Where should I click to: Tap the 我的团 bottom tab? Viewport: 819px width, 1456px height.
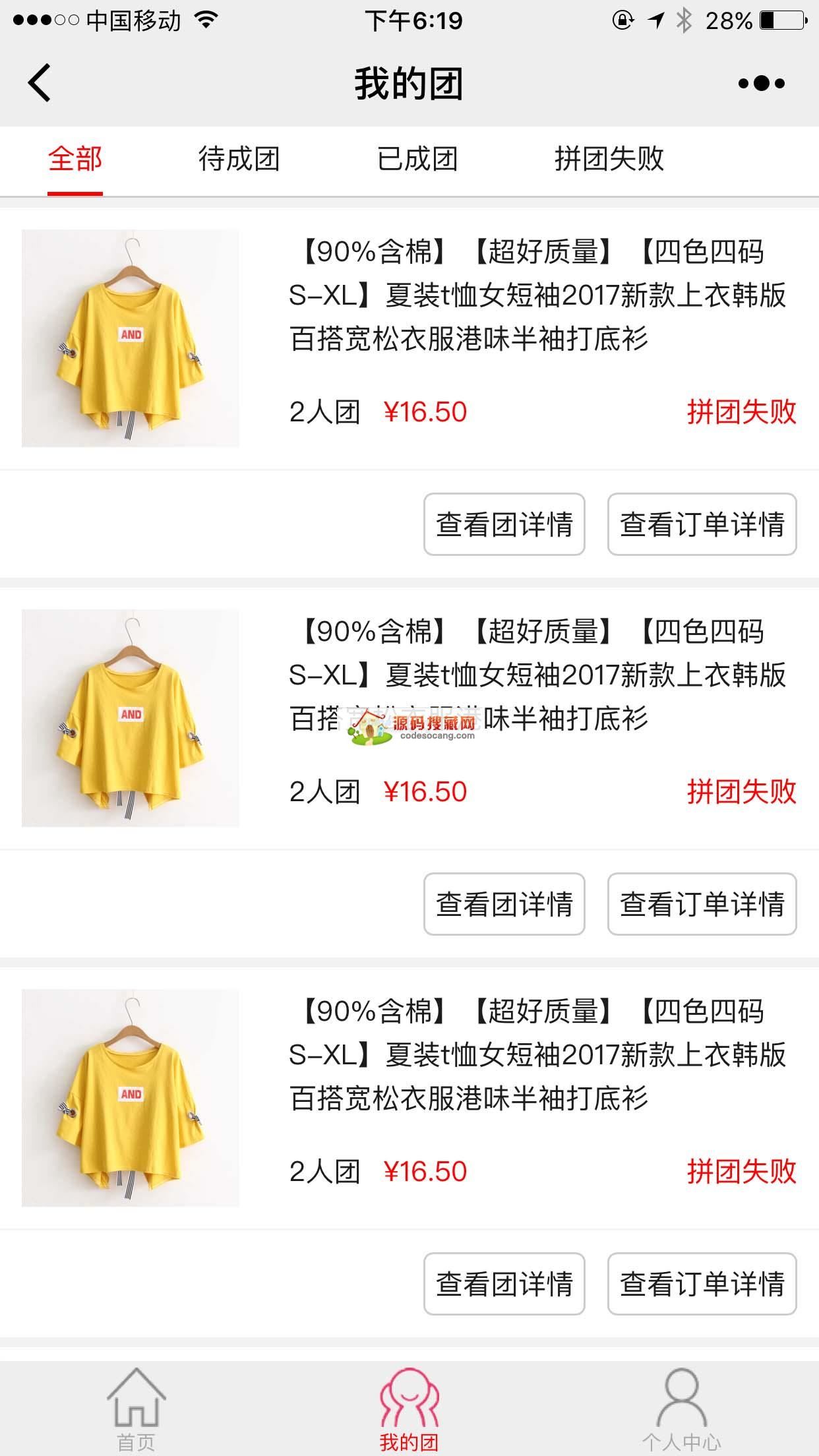[x=409, y=1408]
